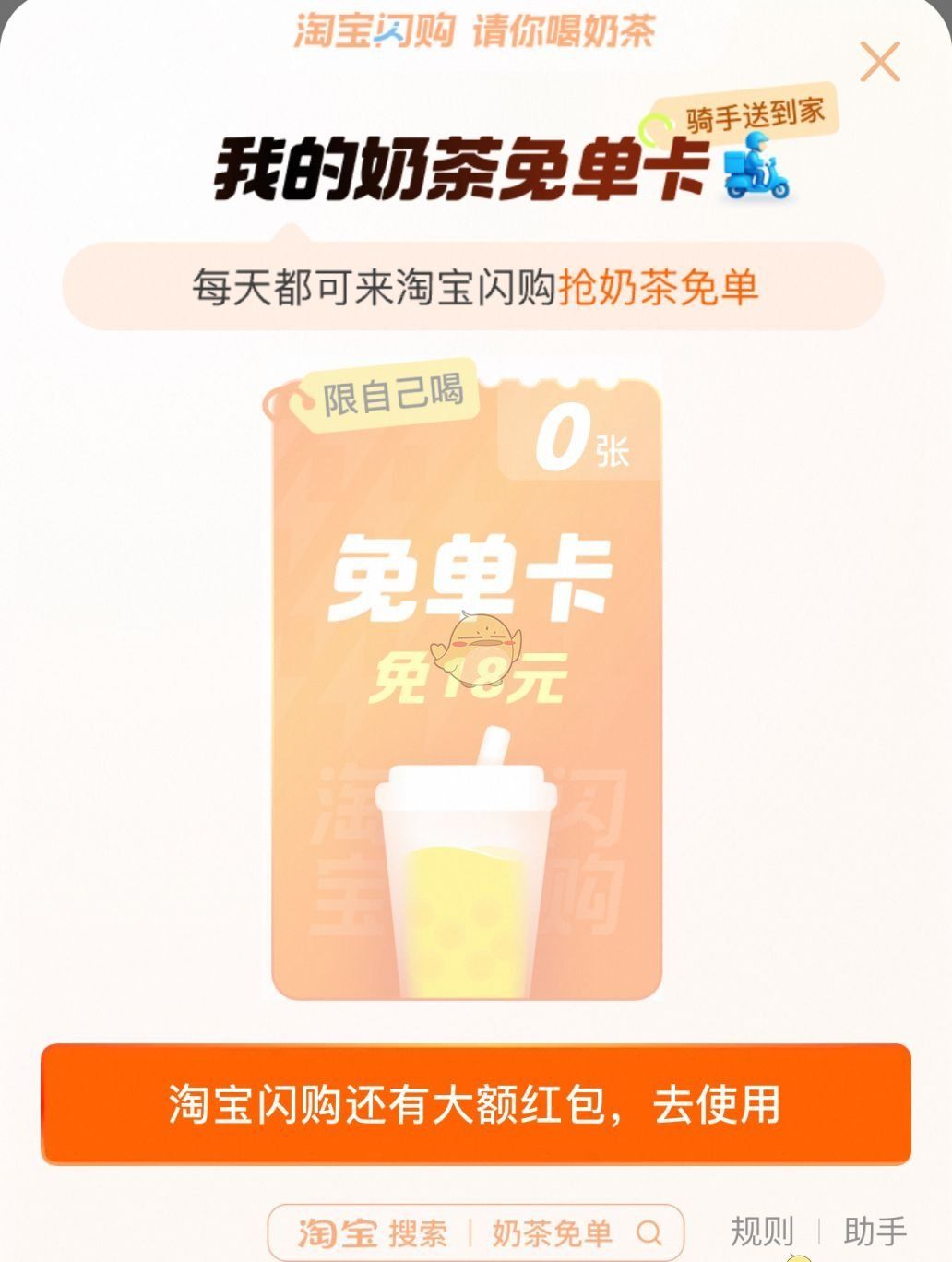
Task: Close the milk tea free card popup
Action: pos(879,63)
